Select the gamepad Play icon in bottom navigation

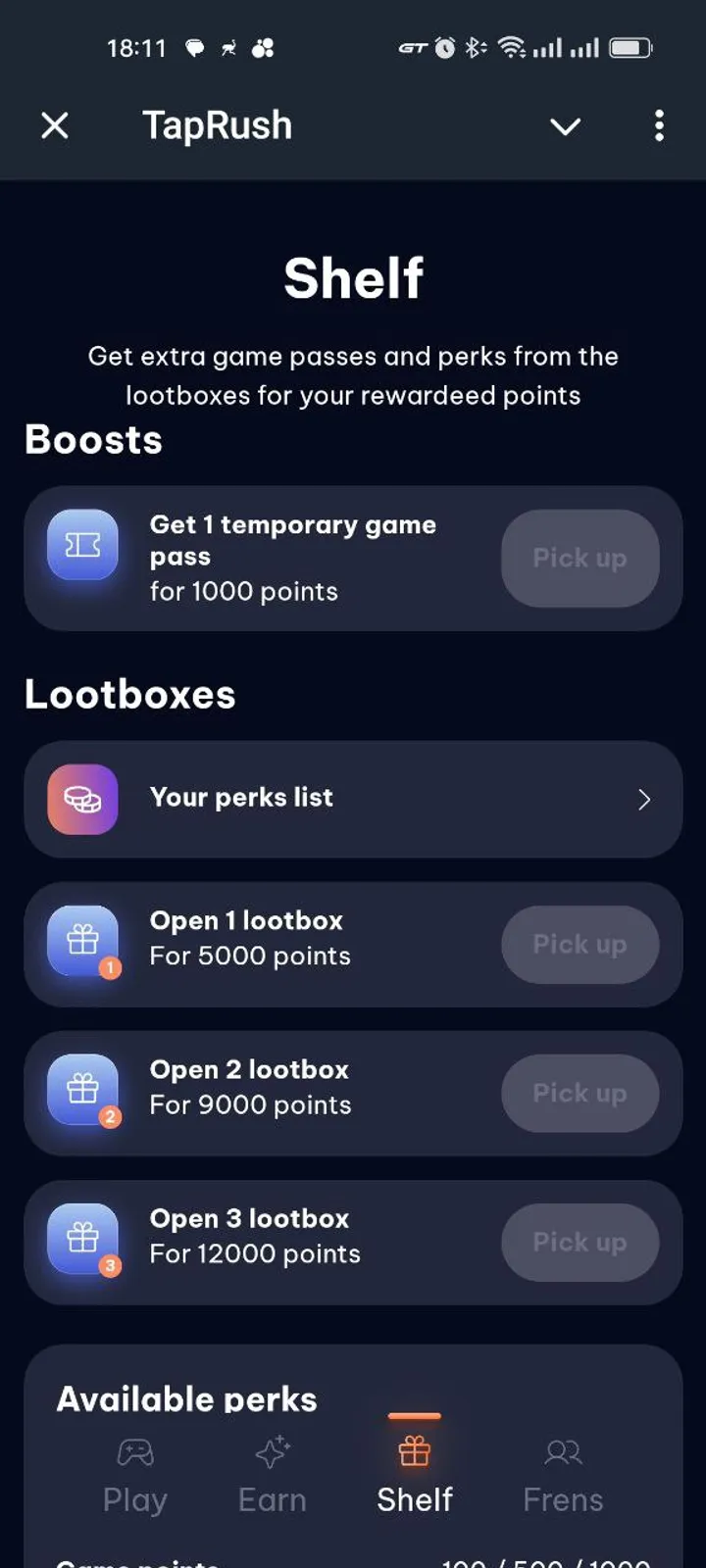[x=135, y=1453]
